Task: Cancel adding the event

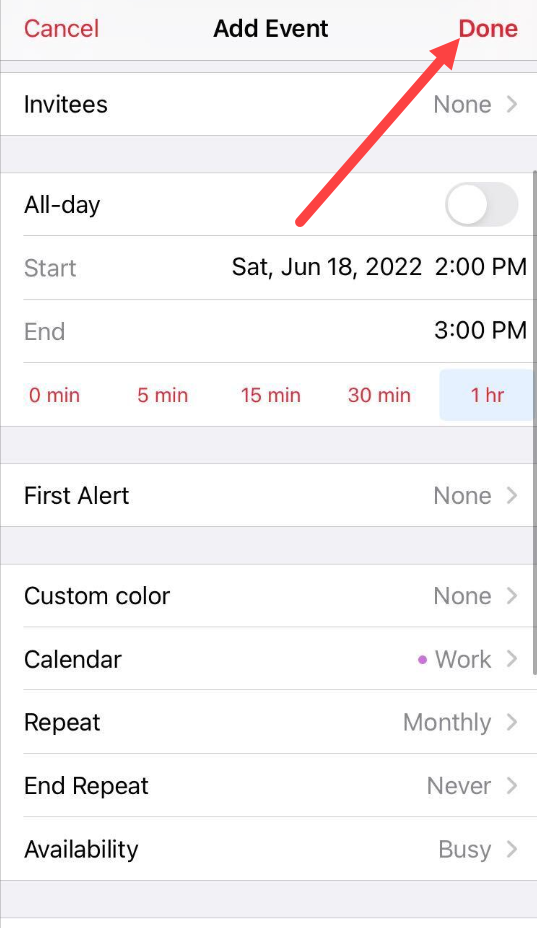Action: tap(61, 28)
